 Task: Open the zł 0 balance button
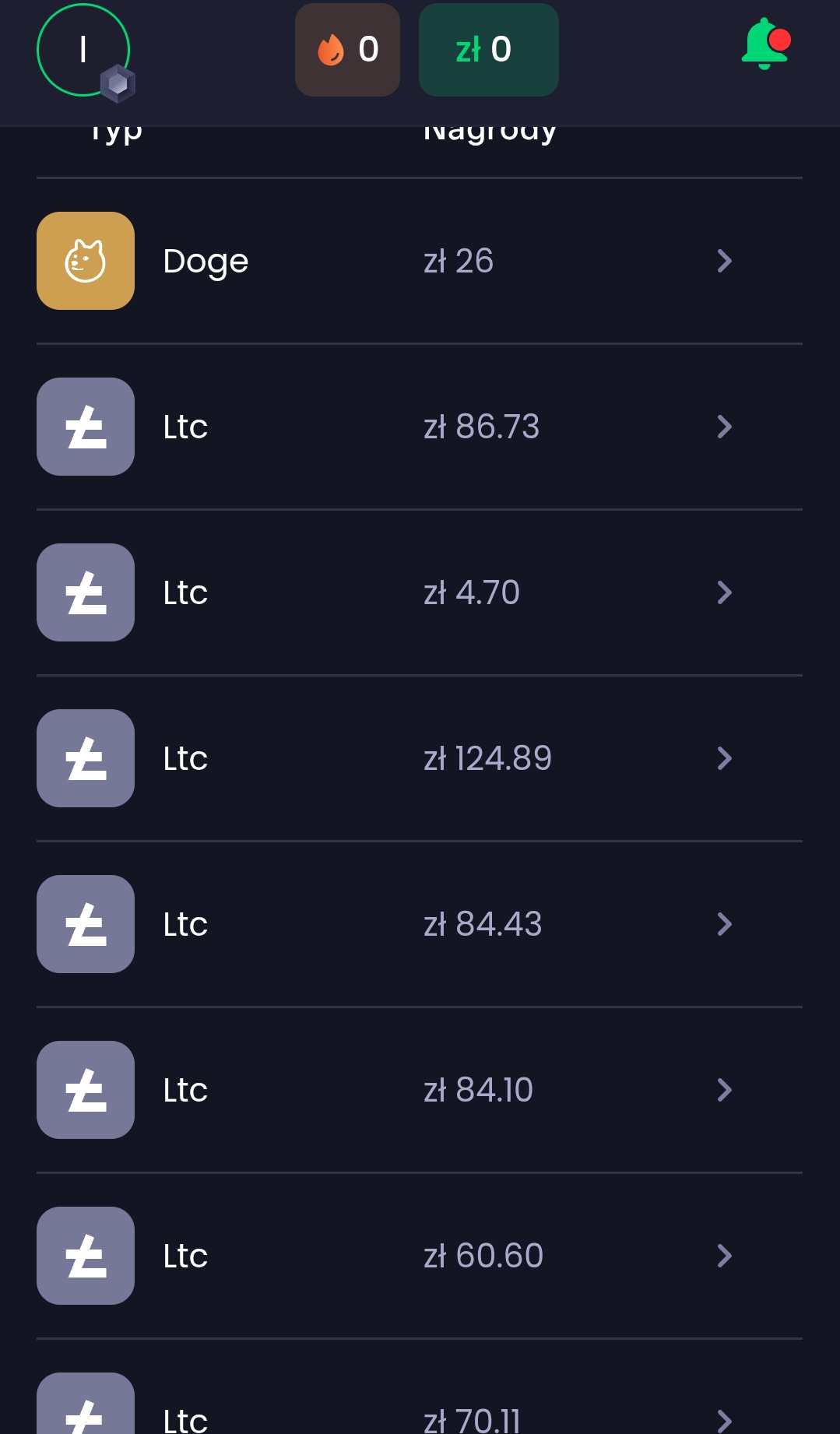click(x=488, y=50)
